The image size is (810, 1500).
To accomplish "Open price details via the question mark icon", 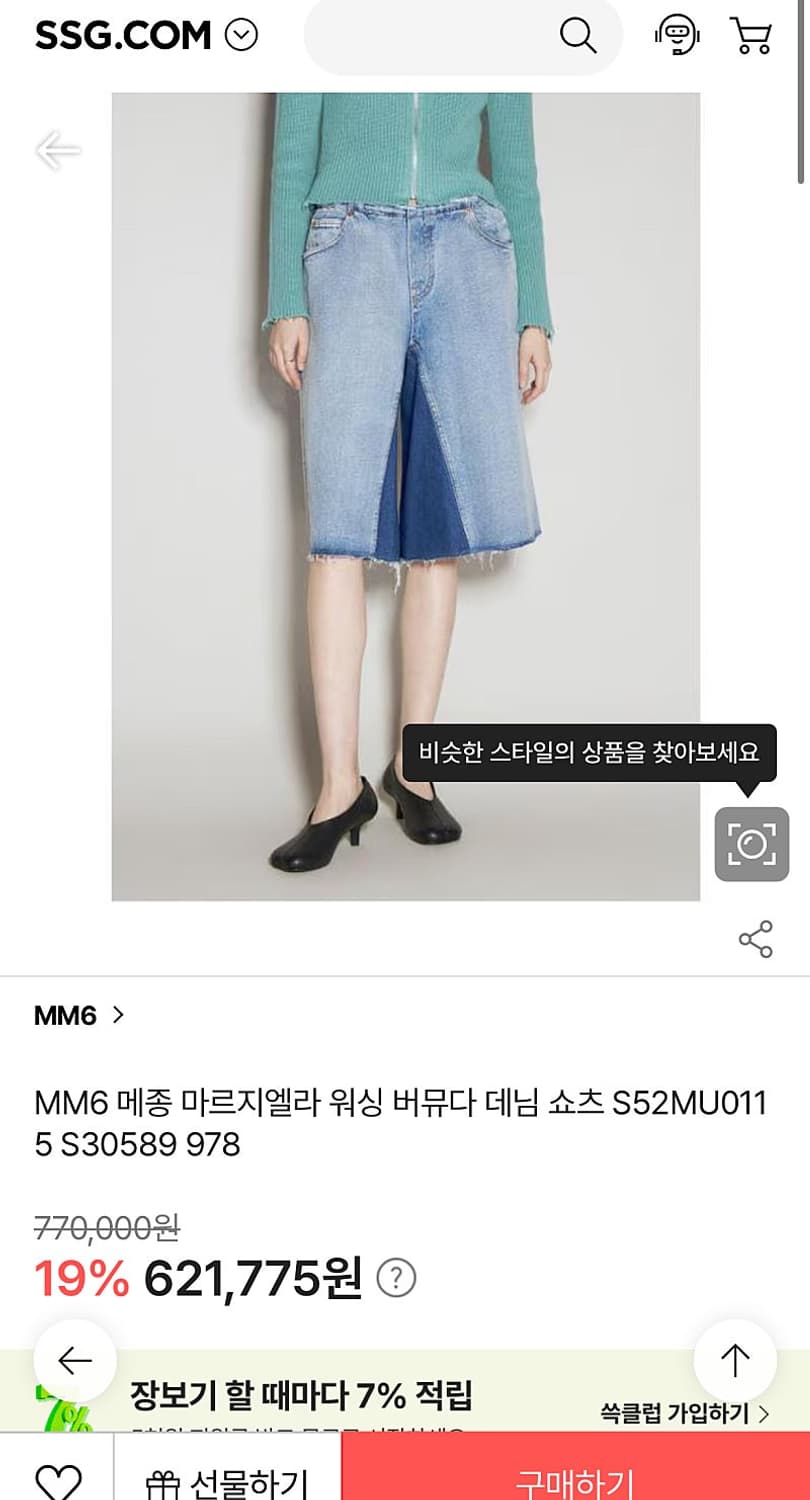I will (398, 1277).
